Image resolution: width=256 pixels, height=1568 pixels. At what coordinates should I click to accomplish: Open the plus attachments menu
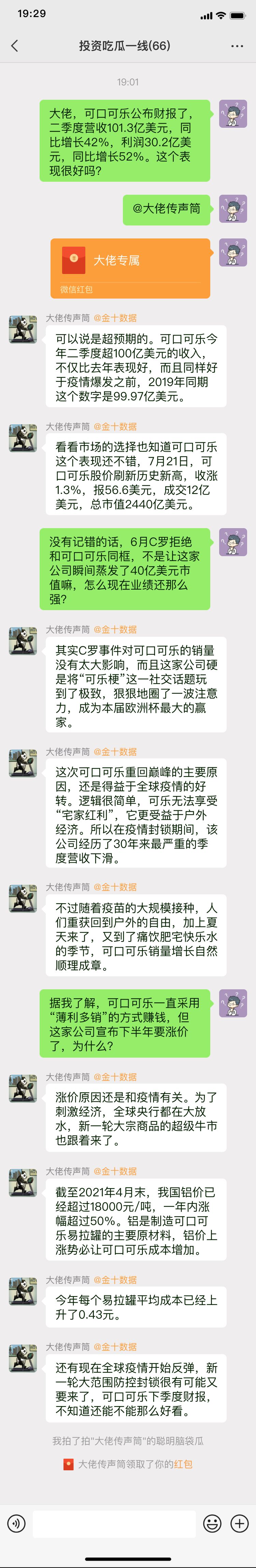coord(240,1524)
